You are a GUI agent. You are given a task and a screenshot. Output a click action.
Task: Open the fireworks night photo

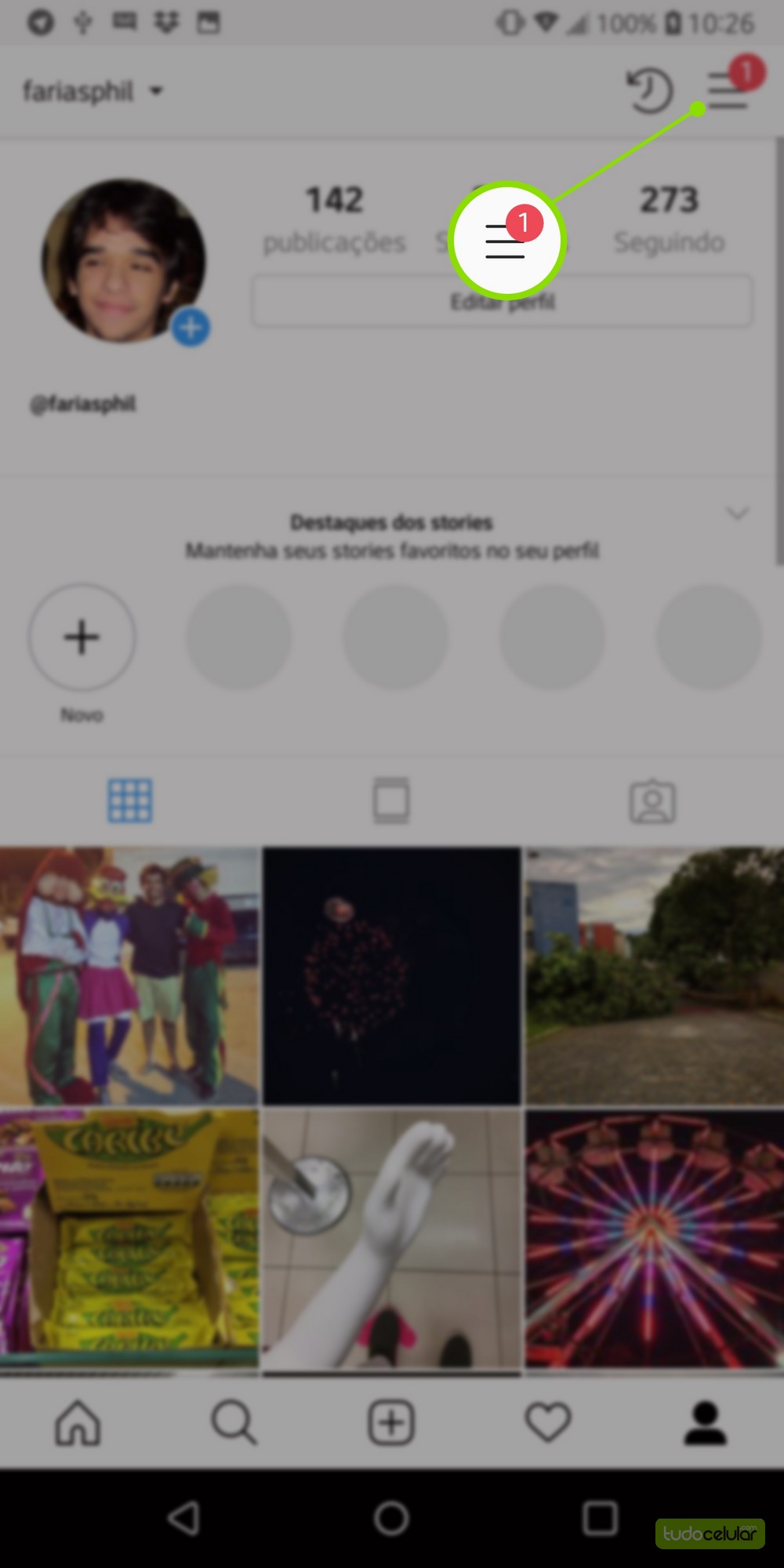391,975
